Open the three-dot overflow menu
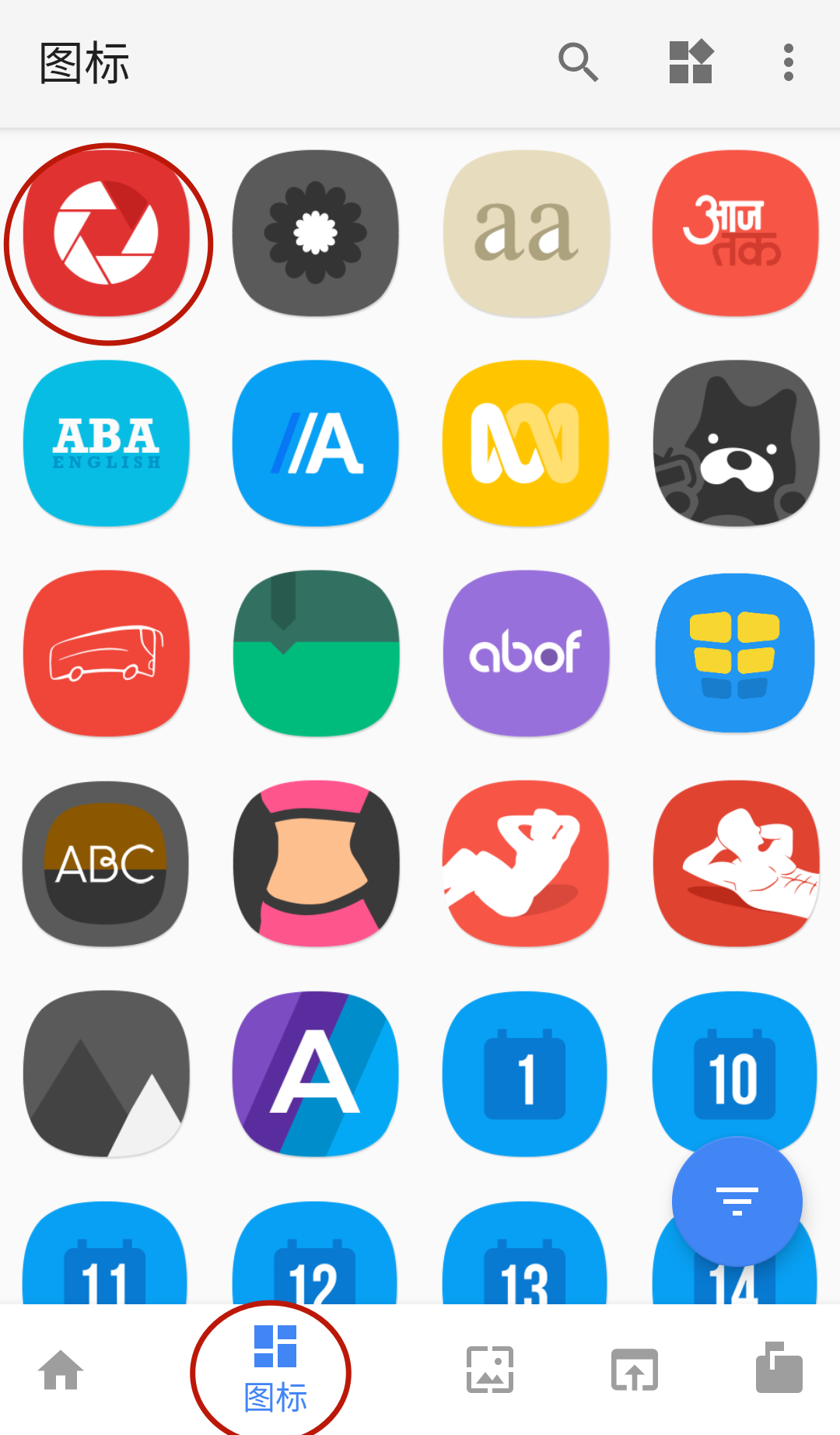This screenshot has height=1435, width=840. coord(788,62)
